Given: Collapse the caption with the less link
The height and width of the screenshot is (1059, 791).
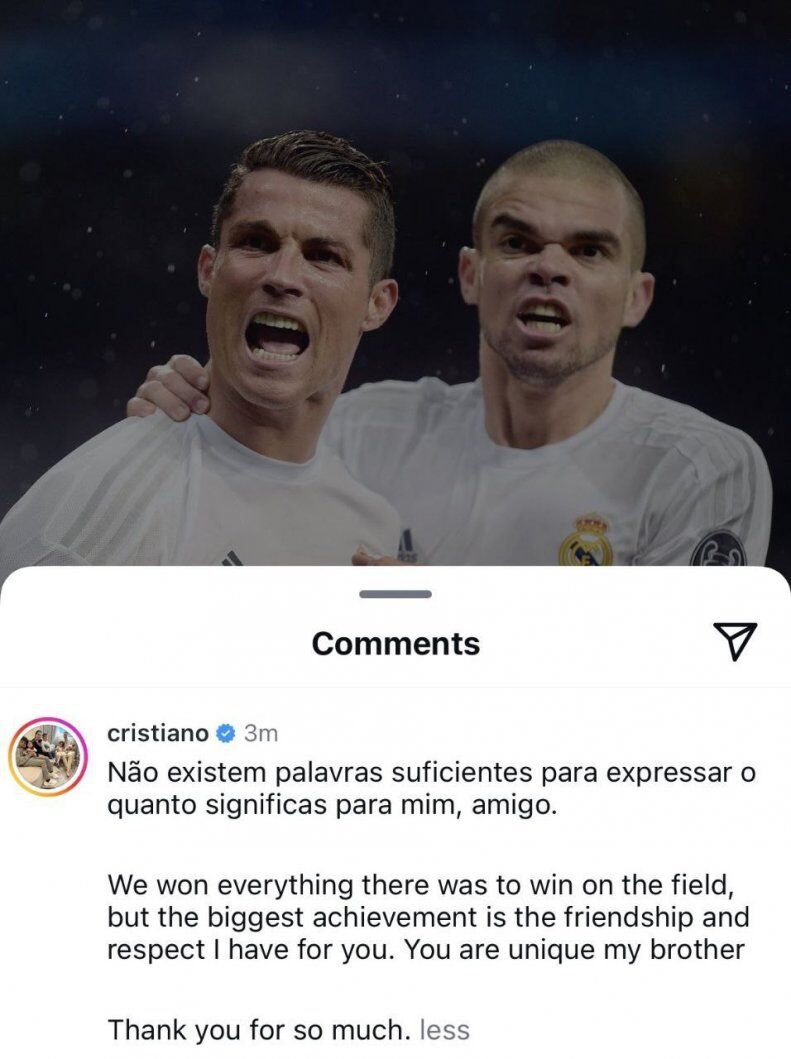Looking at the screenshot, I should pos(445,1029).
